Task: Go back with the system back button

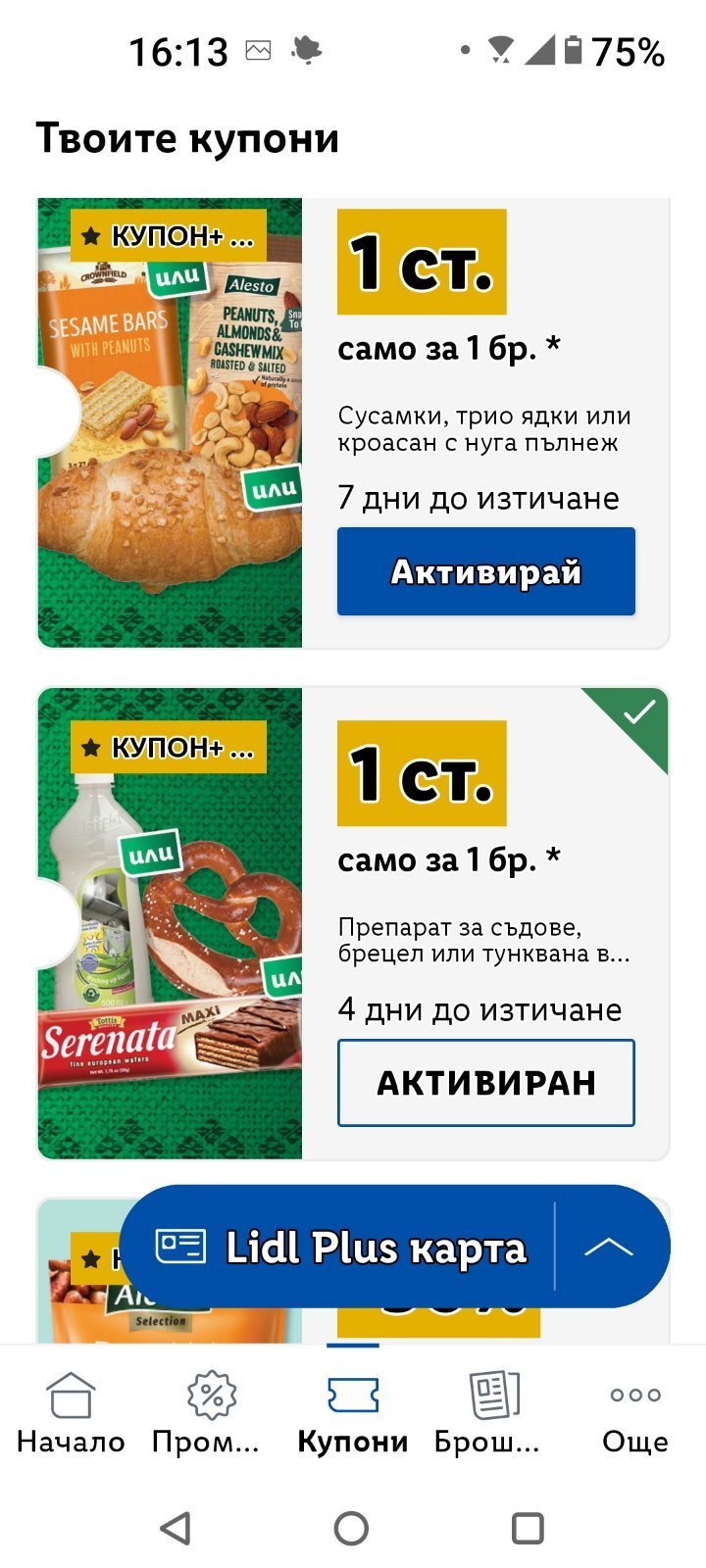Action: coord(176,1528)
